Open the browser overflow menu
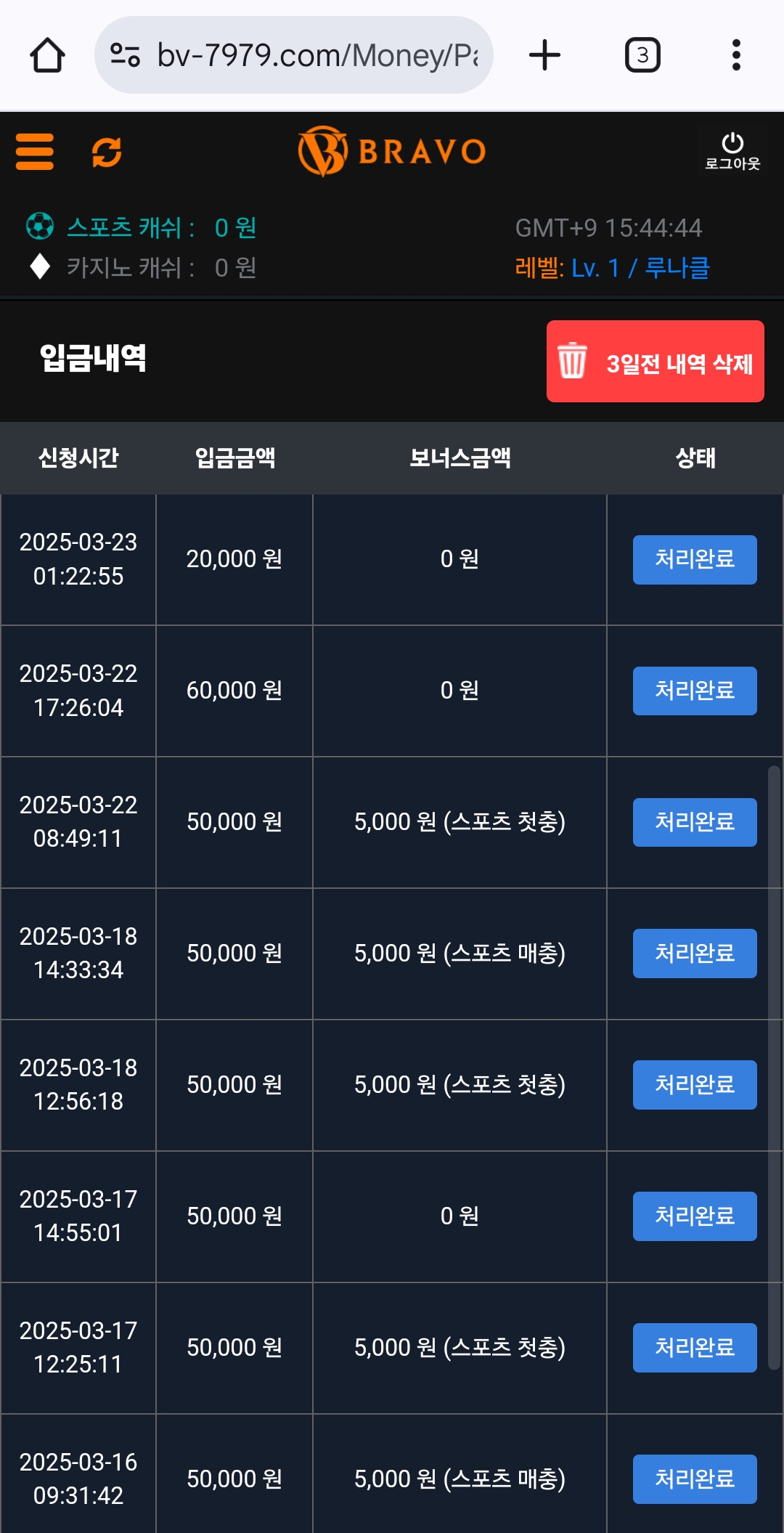Viewport: 784px width, 1533px height. coord(736,55)
